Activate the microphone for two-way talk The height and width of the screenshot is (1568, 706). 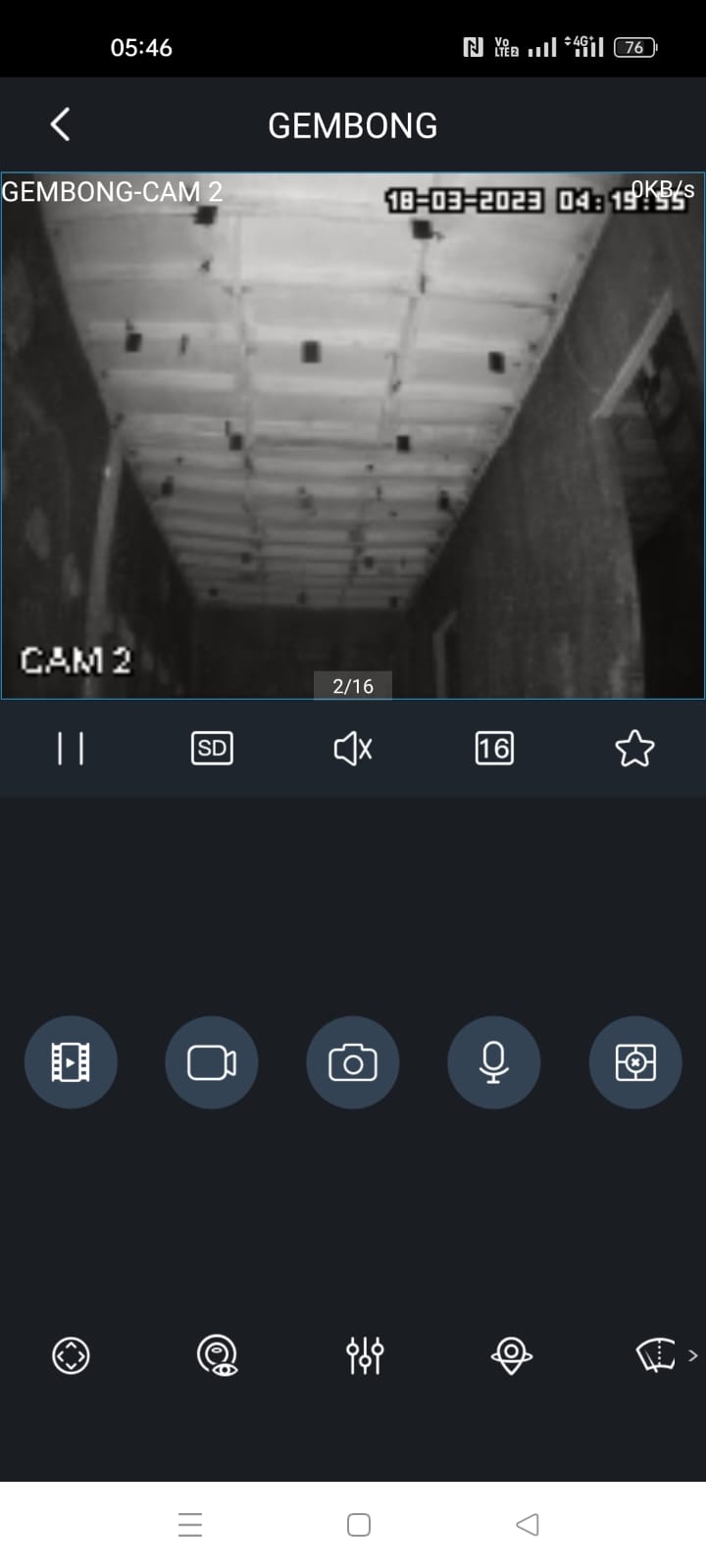494,1062
